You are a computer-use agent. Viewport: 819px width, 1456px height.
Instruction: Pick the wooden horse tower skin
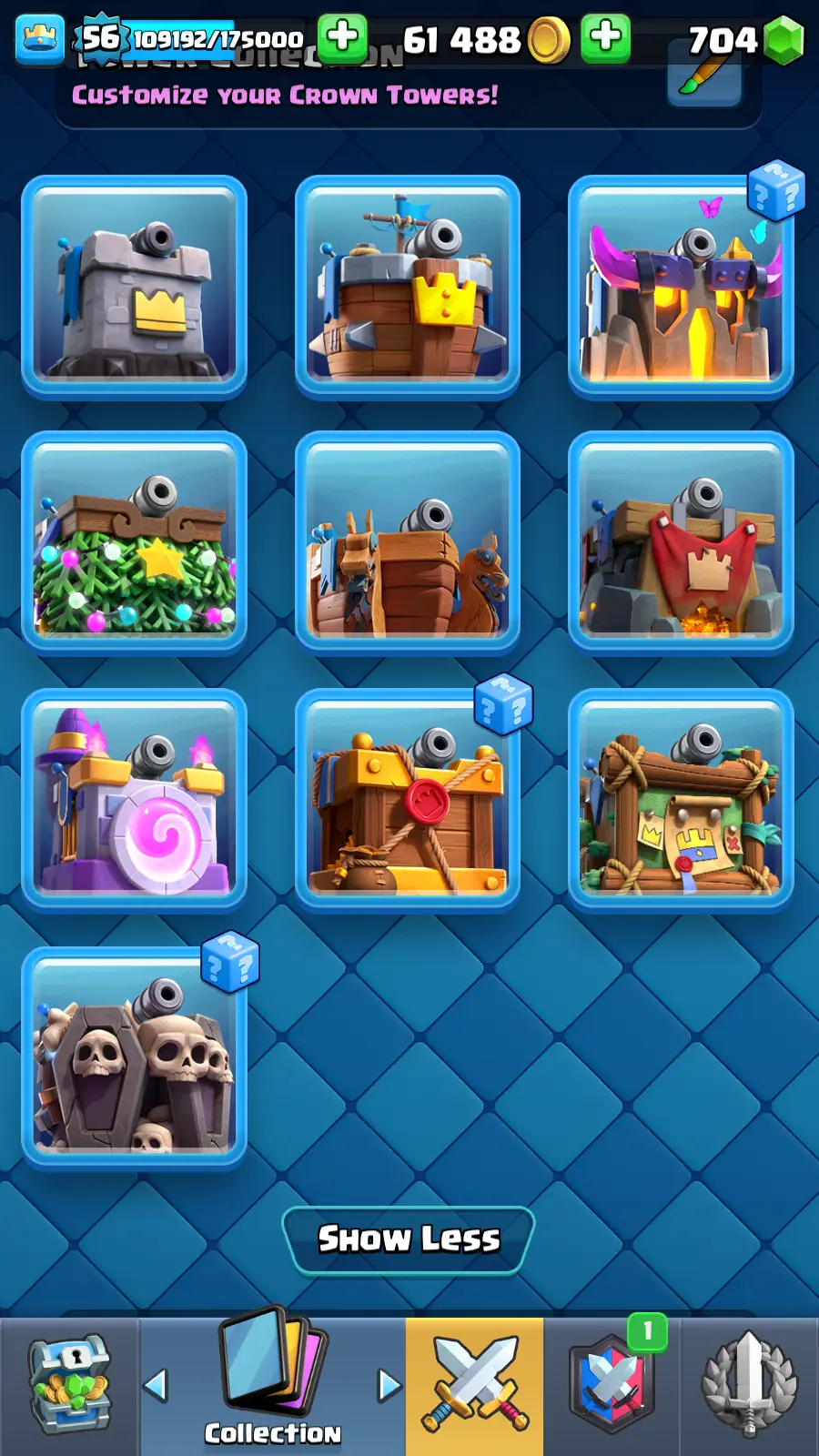408,543
